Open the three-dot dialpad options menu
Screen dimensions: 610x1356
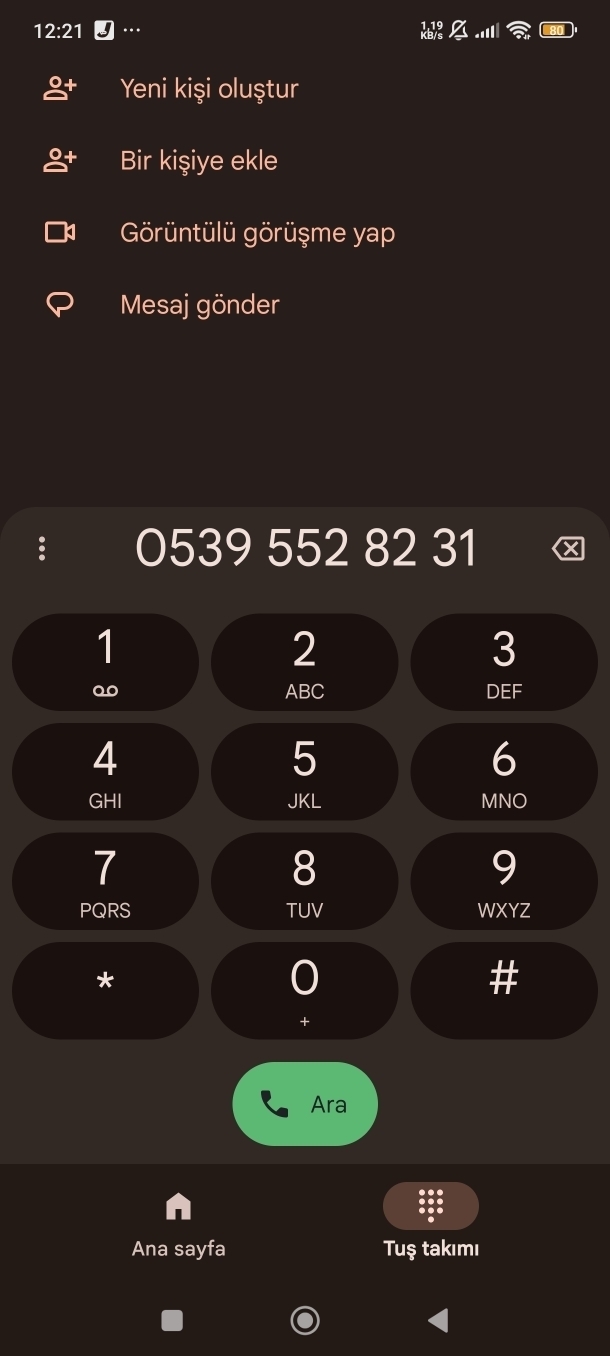[x=42, y=548]
